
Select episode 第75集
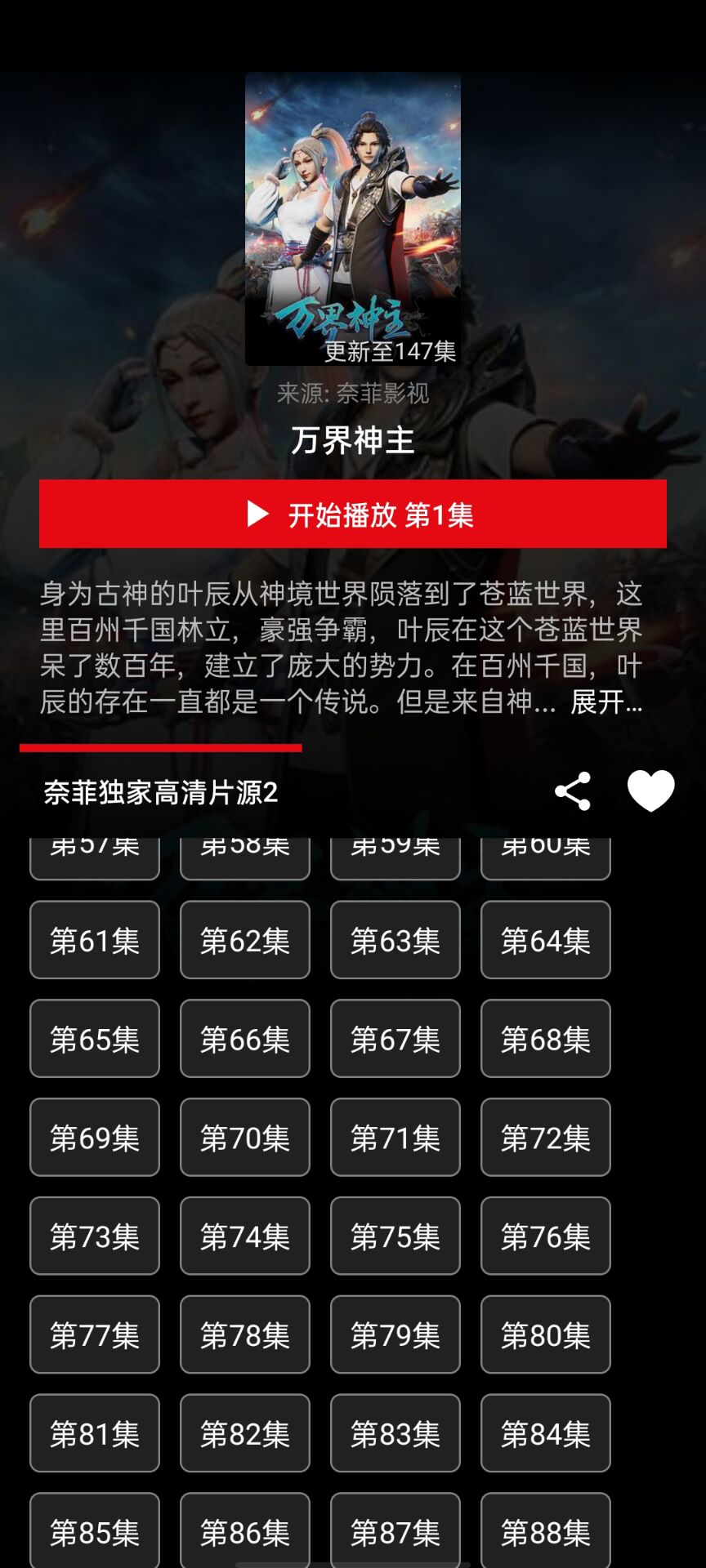coord(395,1236)
